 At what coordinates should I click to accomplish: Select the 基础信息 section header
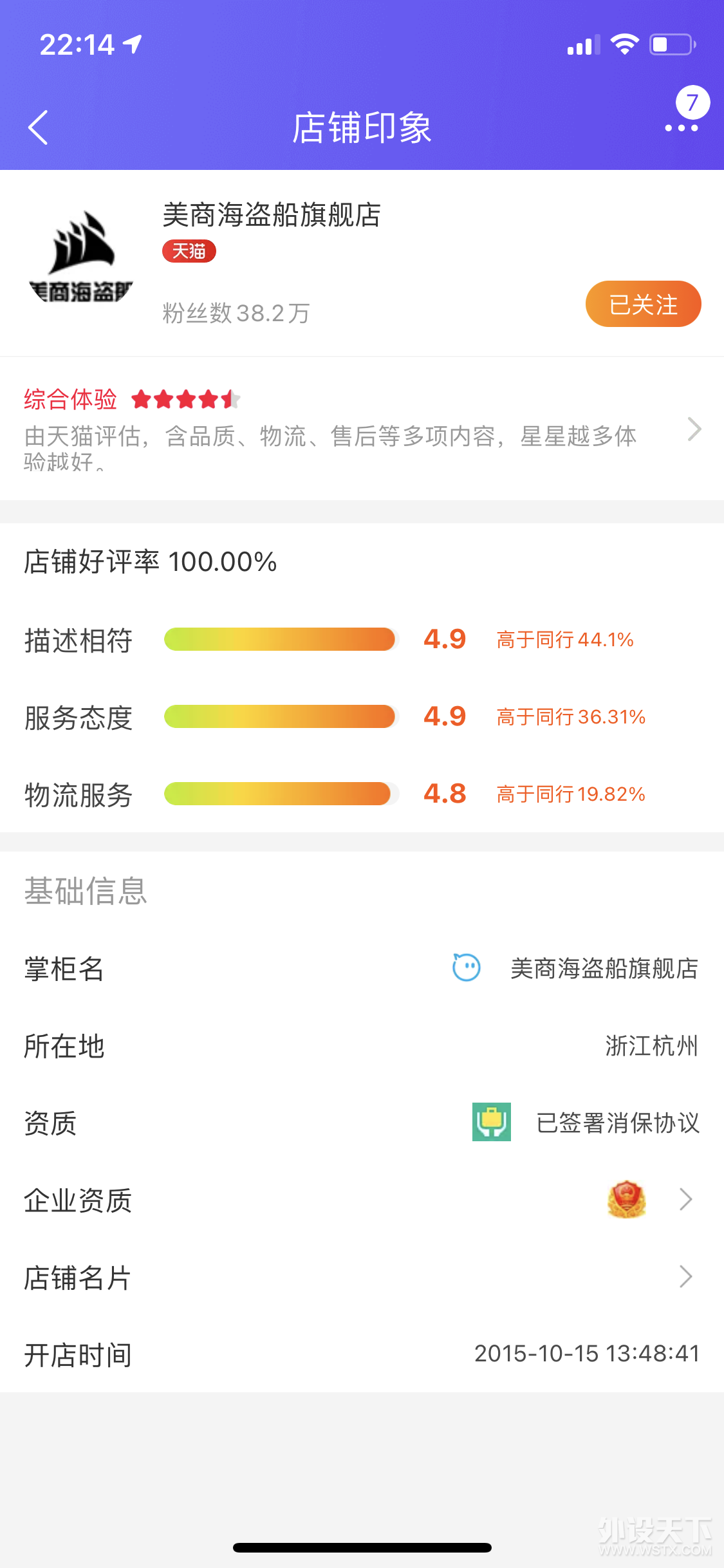[85, 891]
